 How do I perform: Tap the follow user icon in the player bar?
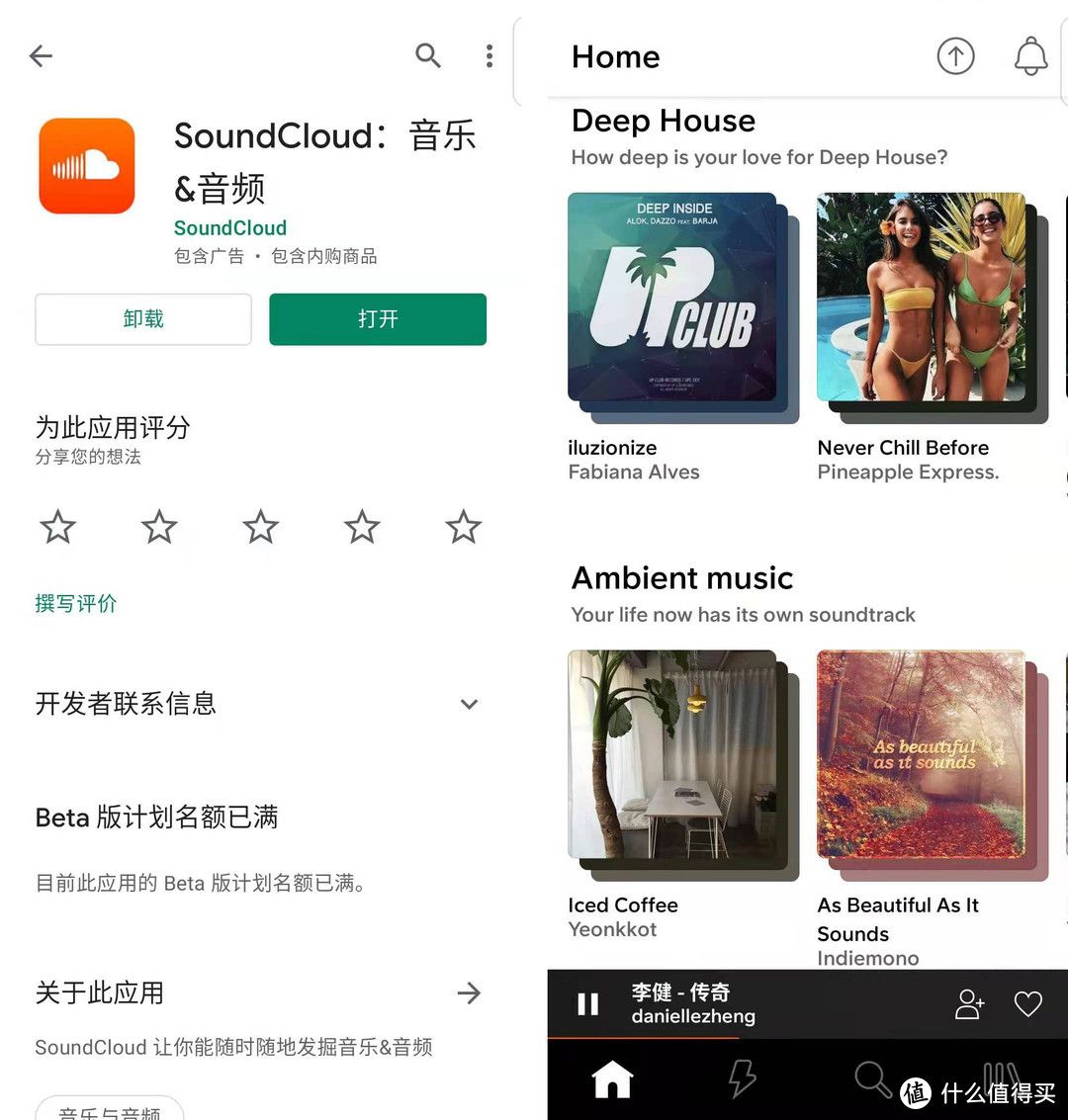tap(969, 1004)
